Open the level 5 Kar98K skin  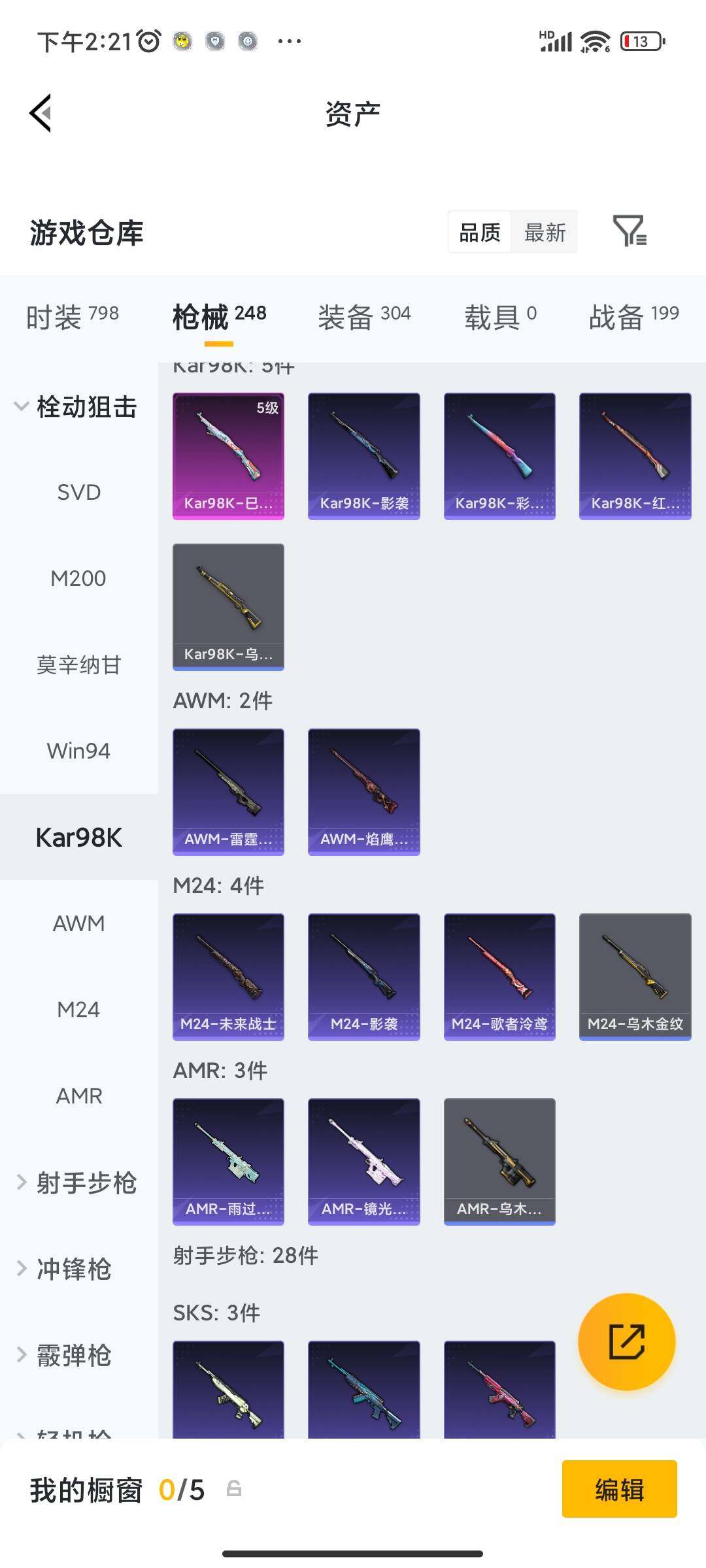point(228,456)
